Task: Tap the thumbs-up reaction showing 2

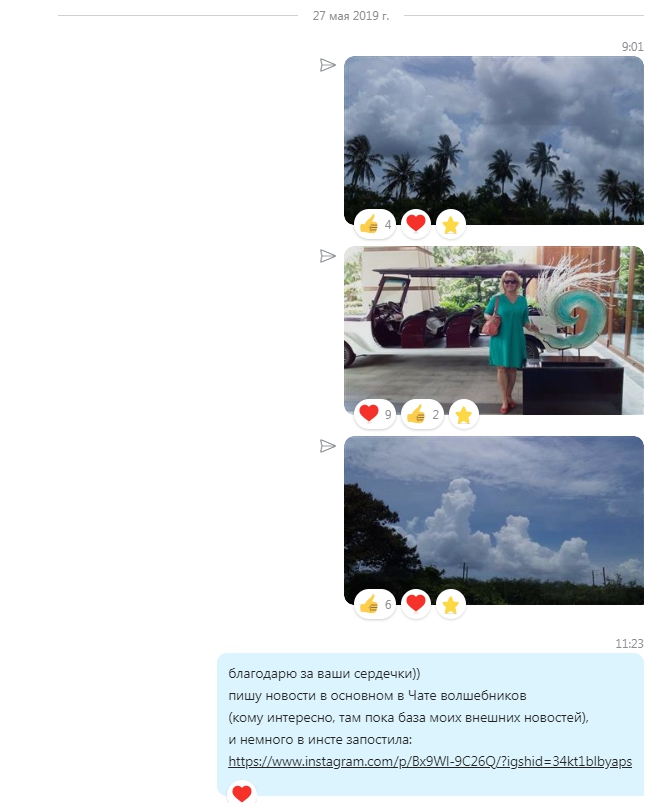Action: (422, 414)
